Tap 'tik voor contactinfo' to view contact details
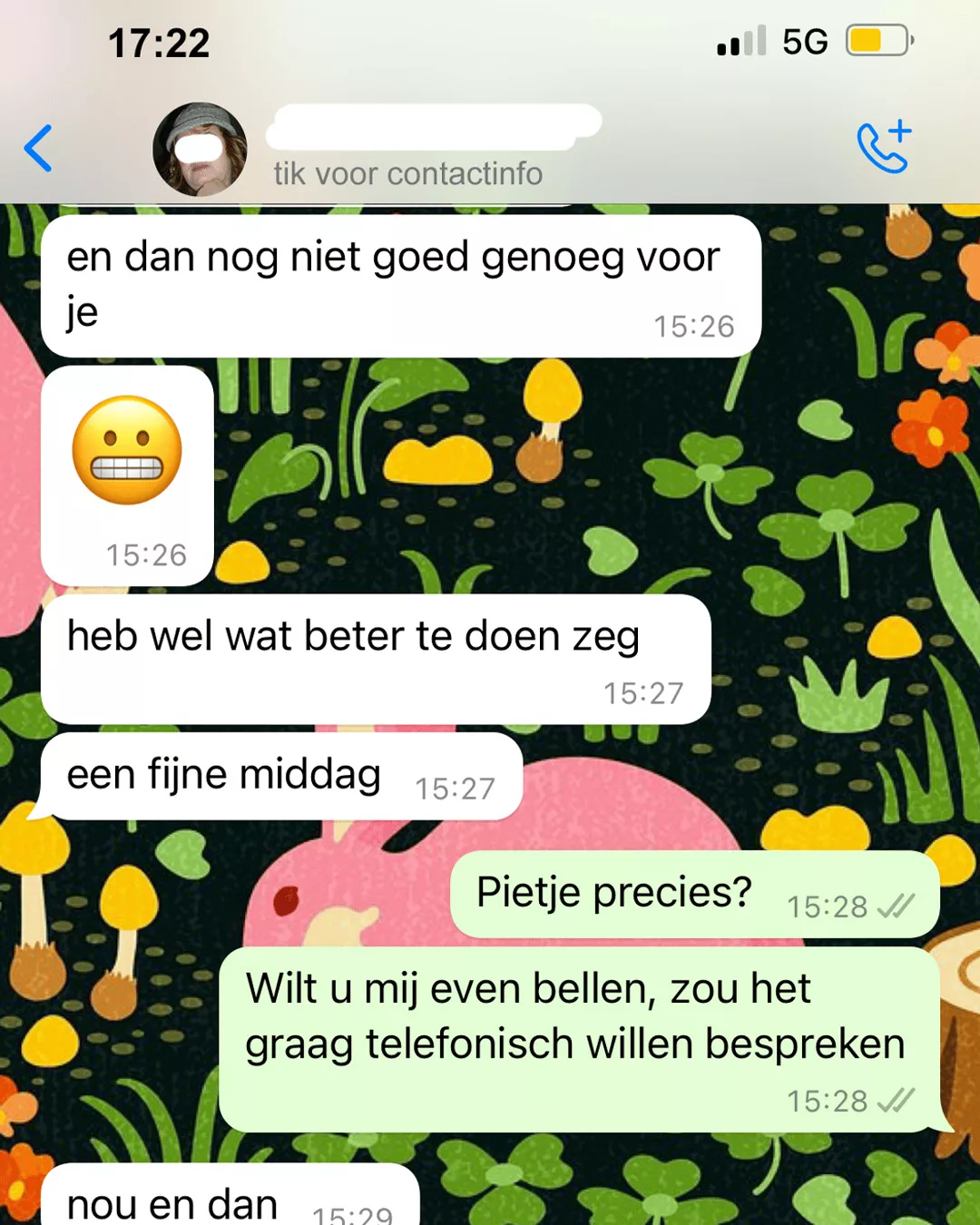Screen dimensions: 980x1225 tap(408, 173)
